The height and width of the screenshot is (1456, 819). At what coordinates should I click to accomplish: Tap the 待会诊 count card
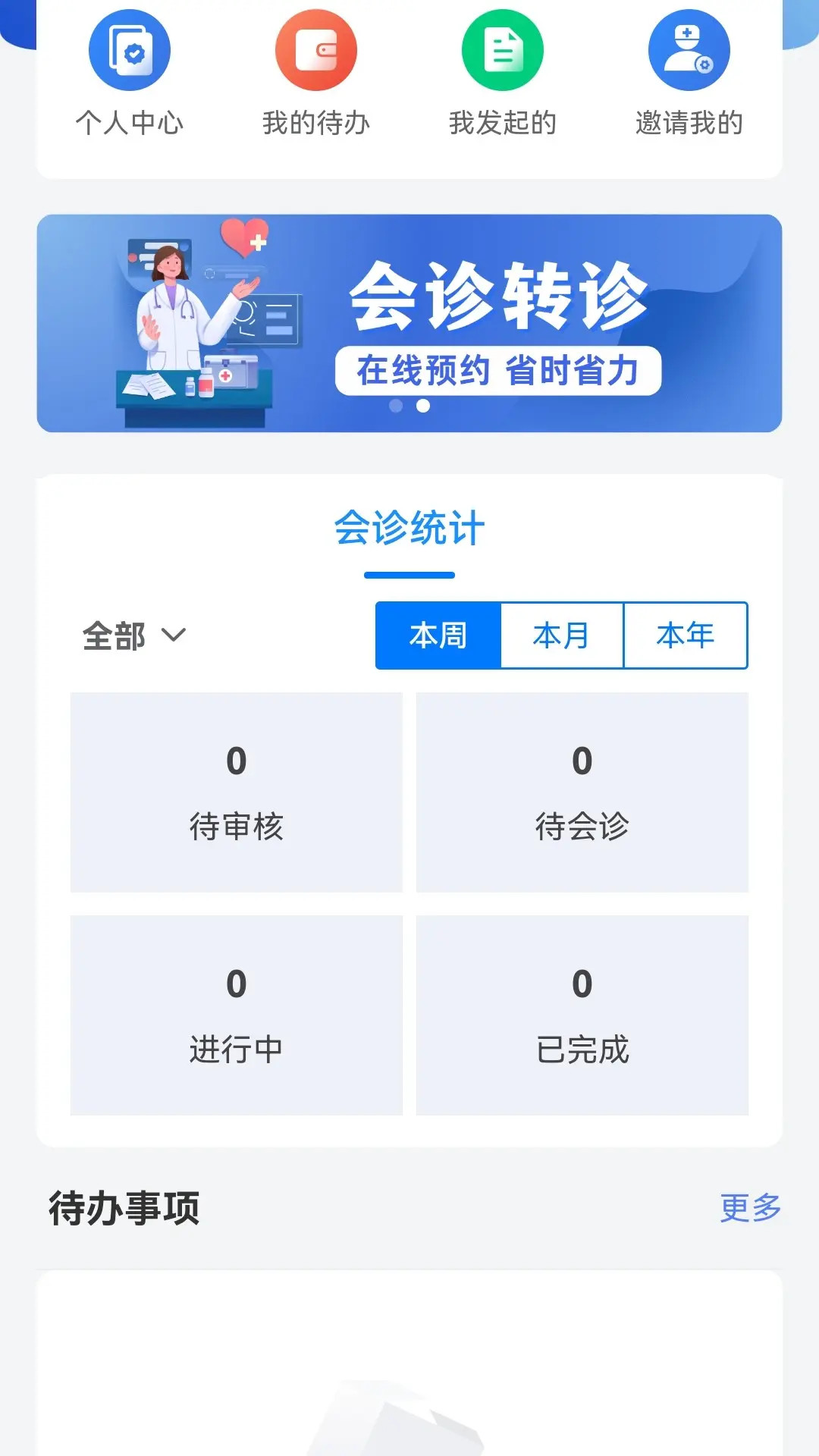click(x=582, y=791)
